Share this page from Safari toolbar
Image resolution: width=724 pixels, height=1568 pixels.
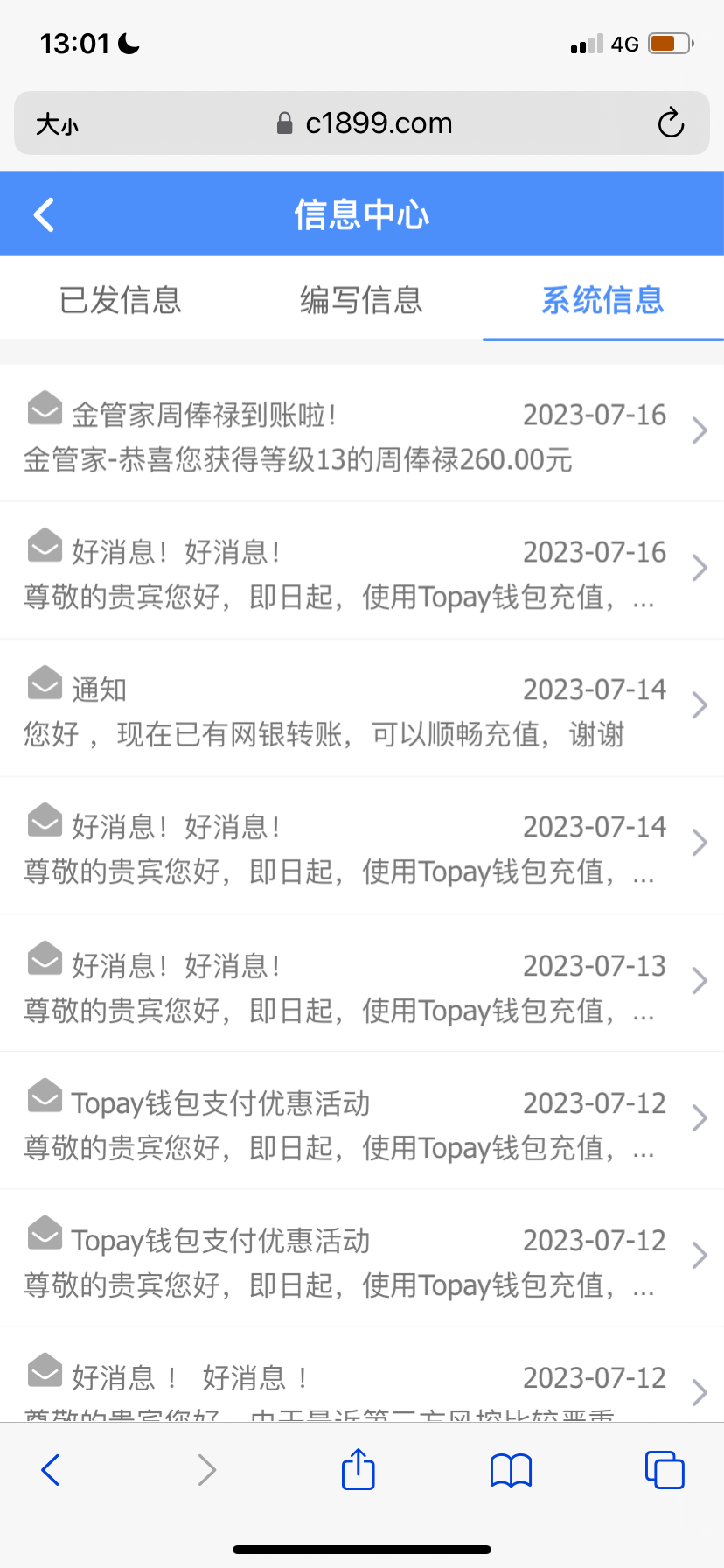(359, 1469)
